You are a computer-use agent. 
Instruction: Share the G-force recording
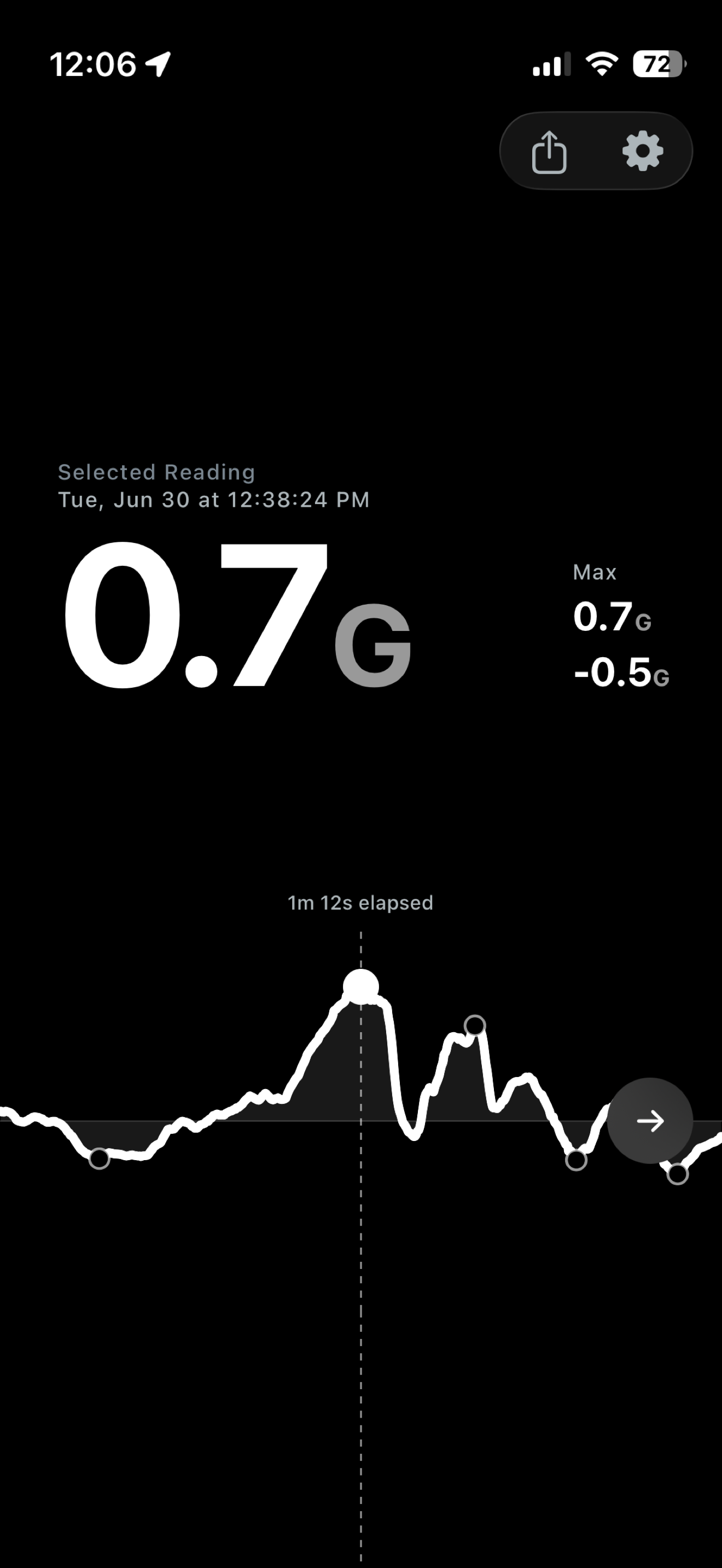[549, 151]
